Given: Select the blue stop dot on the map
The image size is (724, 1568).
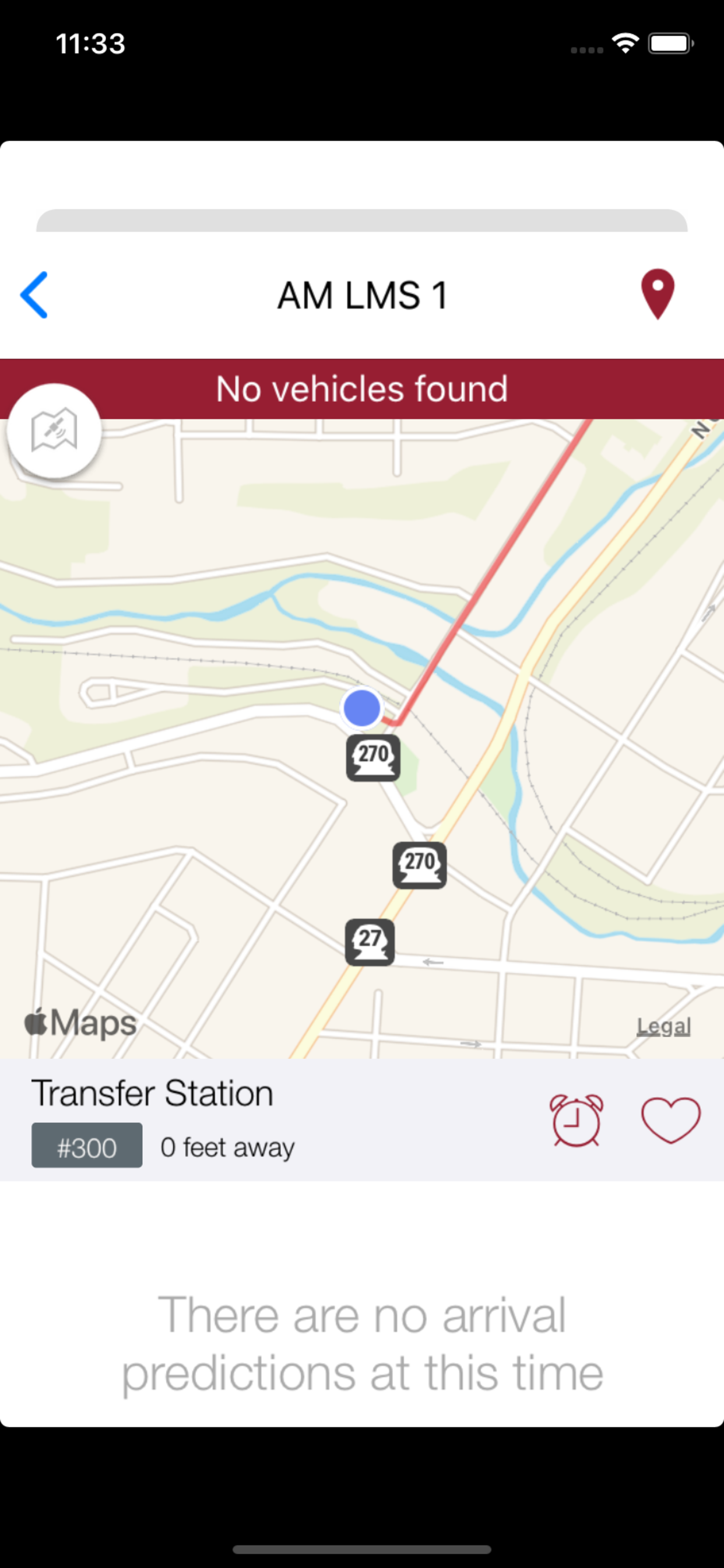Looking at the screenshot, I should click(362, 708).
